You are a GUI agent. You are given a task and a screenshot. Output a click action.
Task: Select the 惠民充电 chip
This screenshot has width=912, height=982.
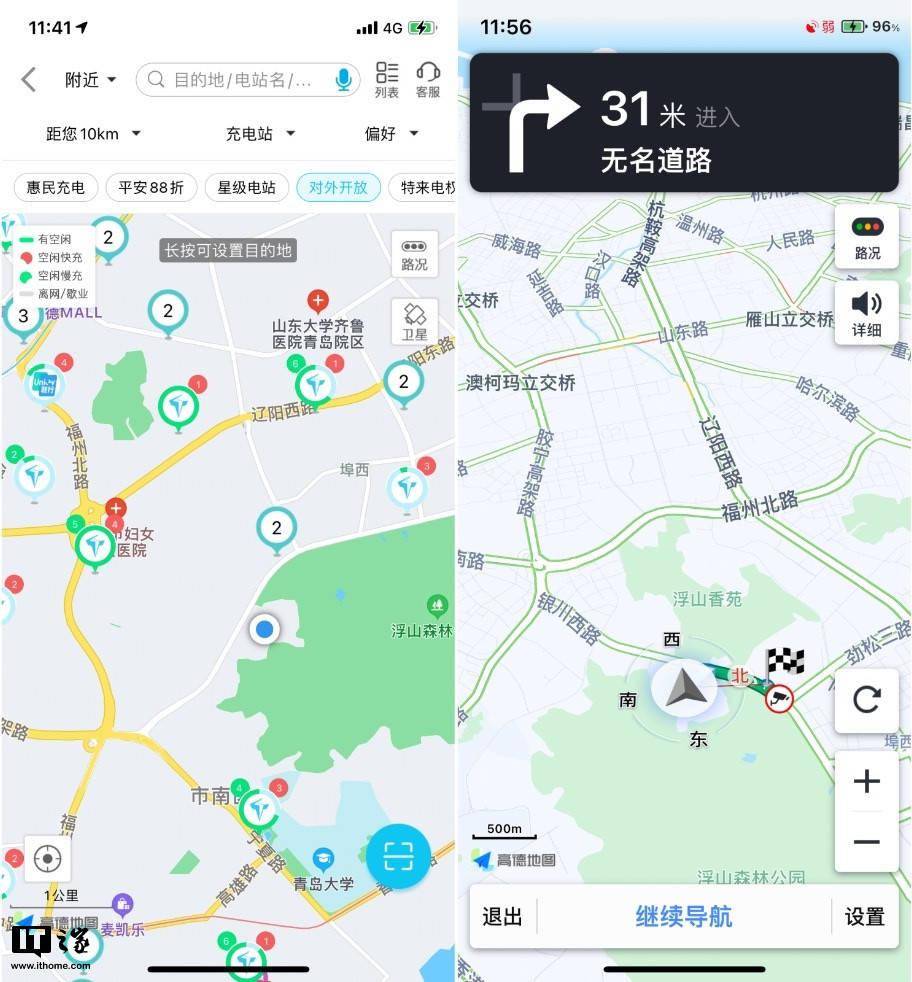(55, 187)
